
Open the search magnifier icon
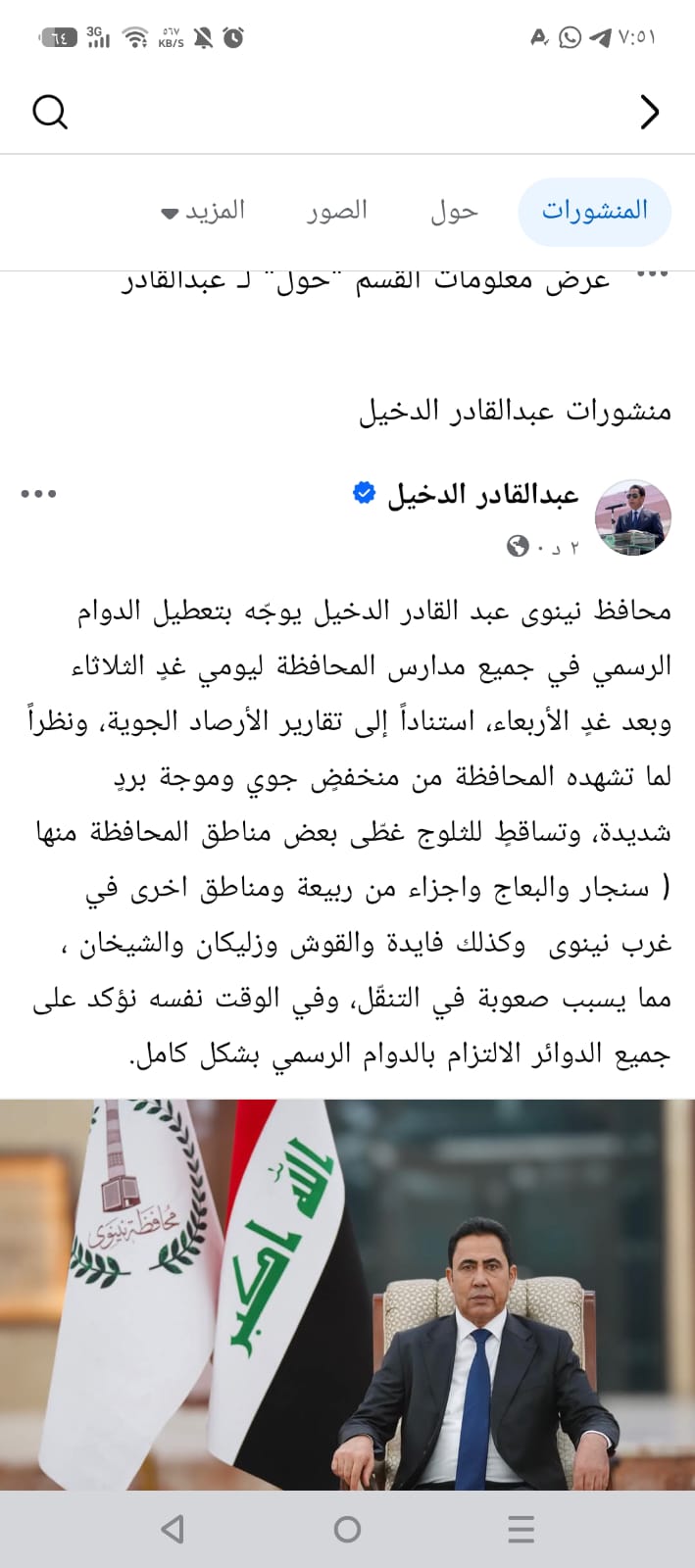click(50, 112)
